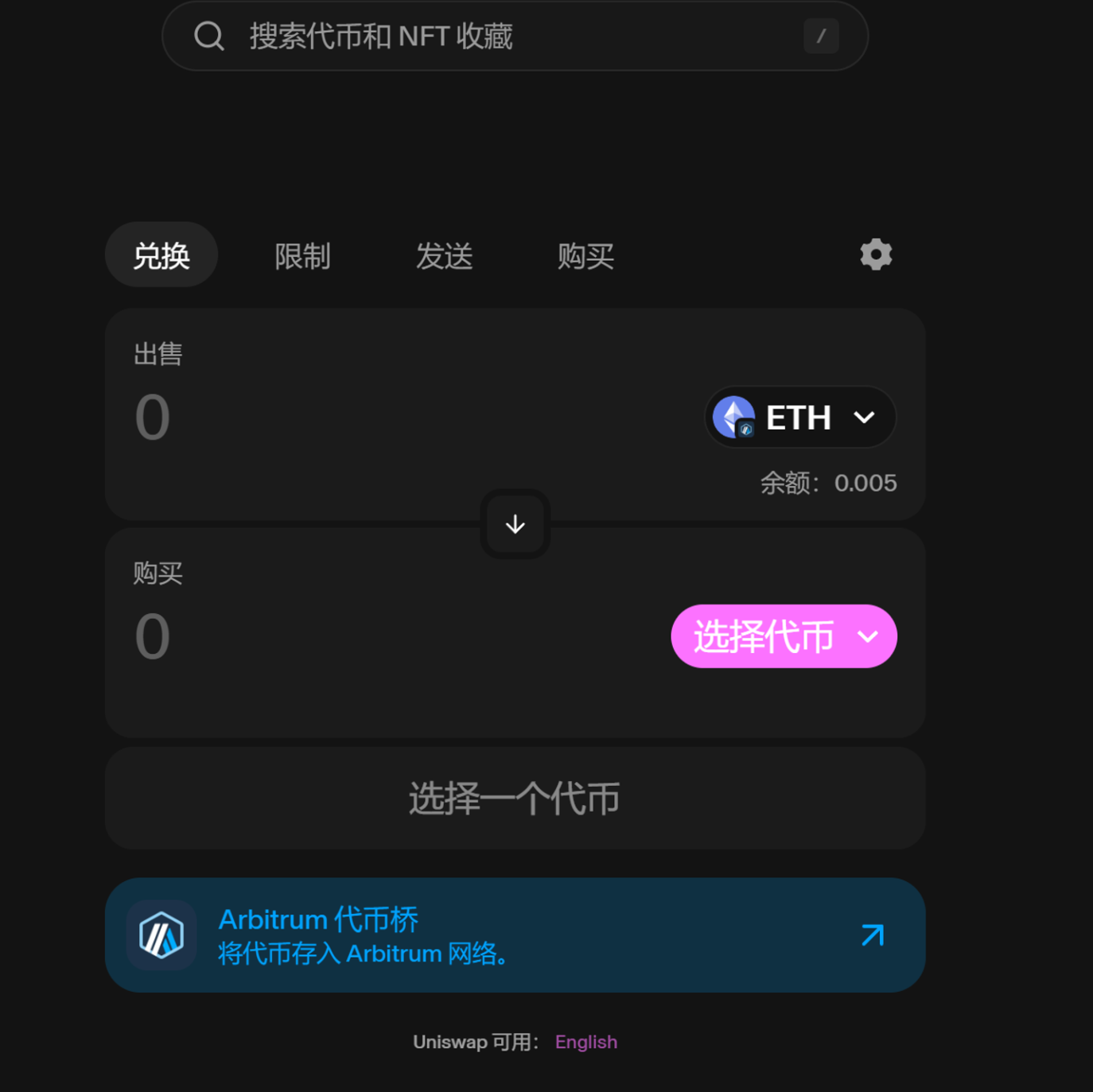1093x1092 pixels.
Task: Switch language to English
Action: (585, 1042)
